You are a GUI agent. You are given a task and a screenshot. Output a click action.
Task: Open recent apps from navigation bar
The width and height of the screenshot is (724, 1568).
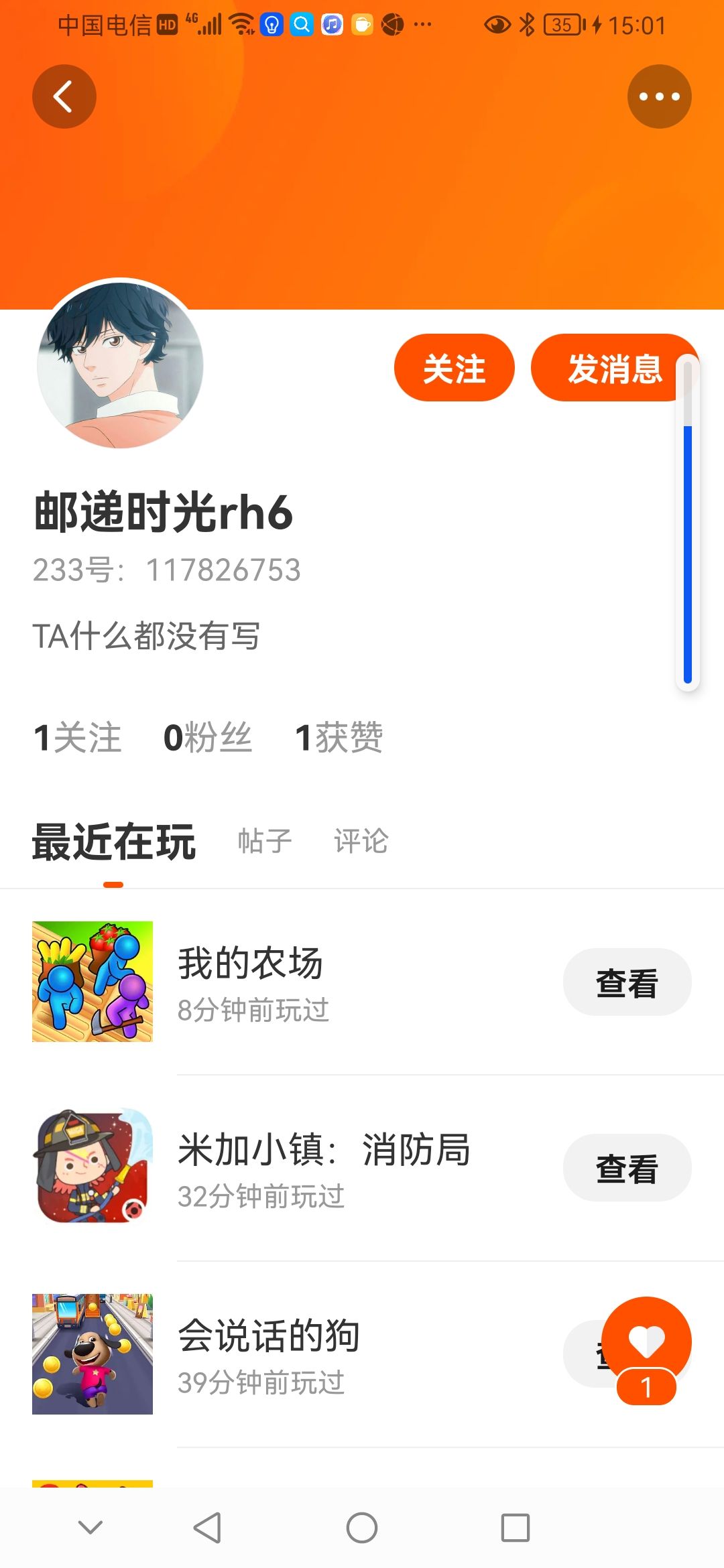pyautogui.click(x=515, y=1528)
